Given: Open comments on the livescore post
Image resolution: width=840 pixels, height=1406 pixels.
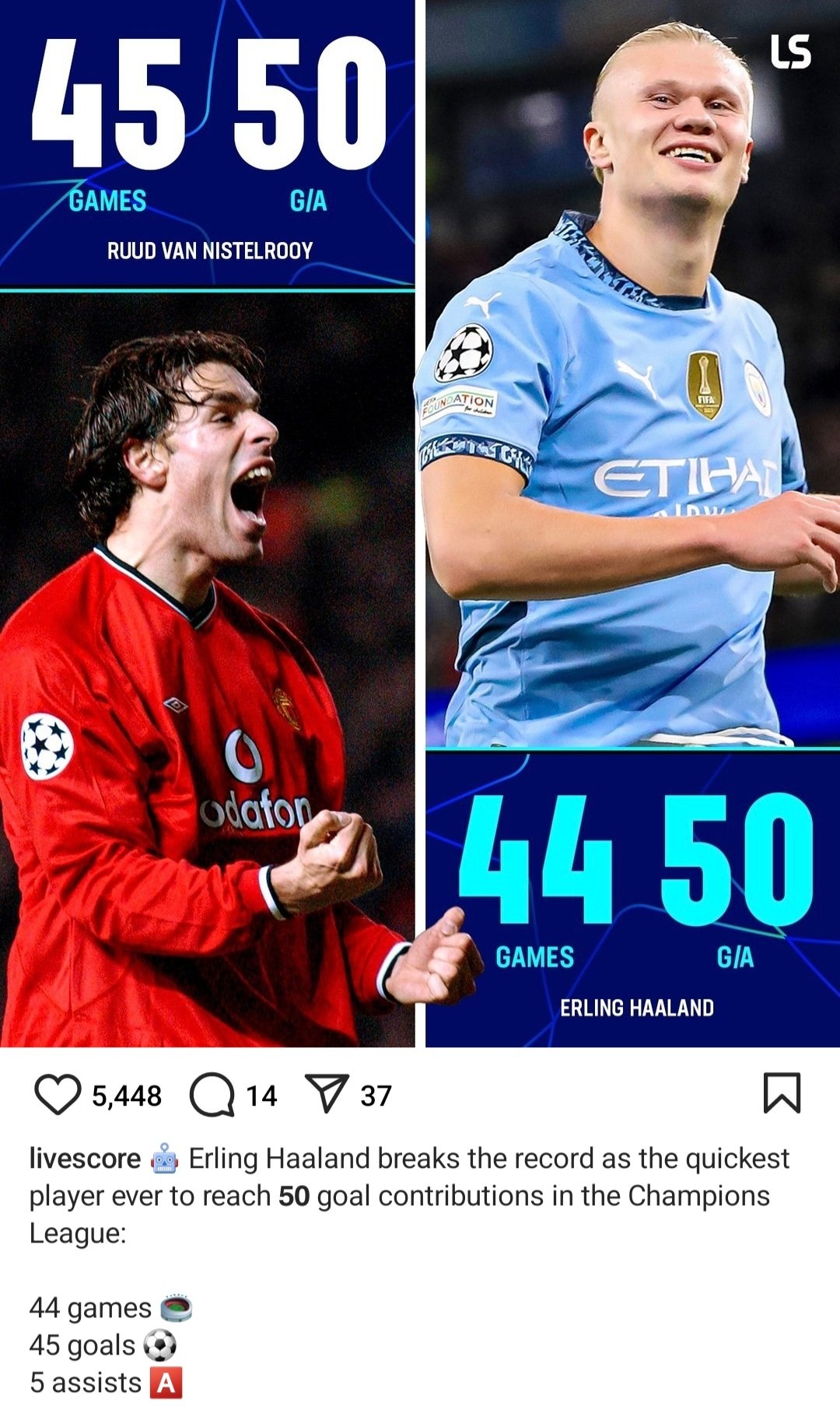Looking at the screenshot, I should (x=212, y=1095).
